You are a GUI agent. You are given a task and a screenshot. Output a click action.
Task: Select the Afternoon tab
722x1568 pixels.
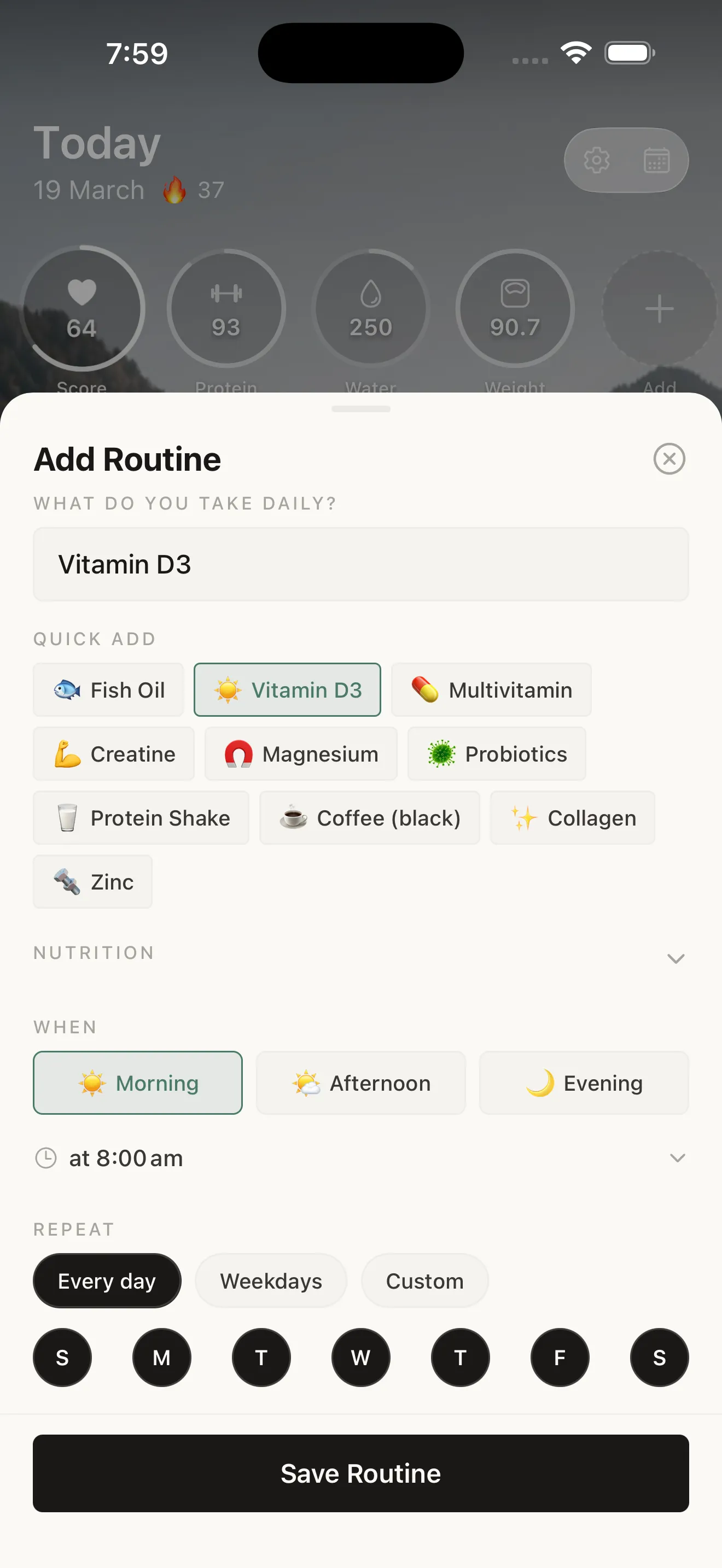click(x=360, y=1083)
